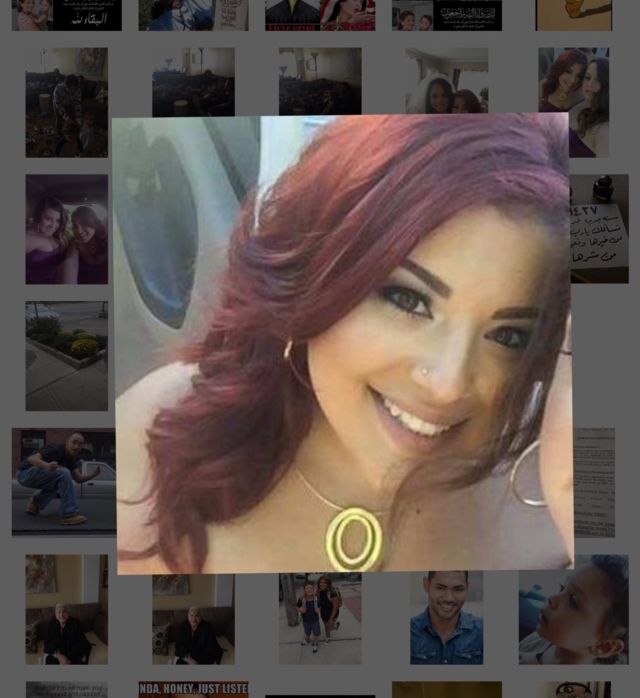The height and width of the screenshot is (698, 640).
Task: Open the thumbnail of the street flower bed
Action: click(x=66, y=356)
